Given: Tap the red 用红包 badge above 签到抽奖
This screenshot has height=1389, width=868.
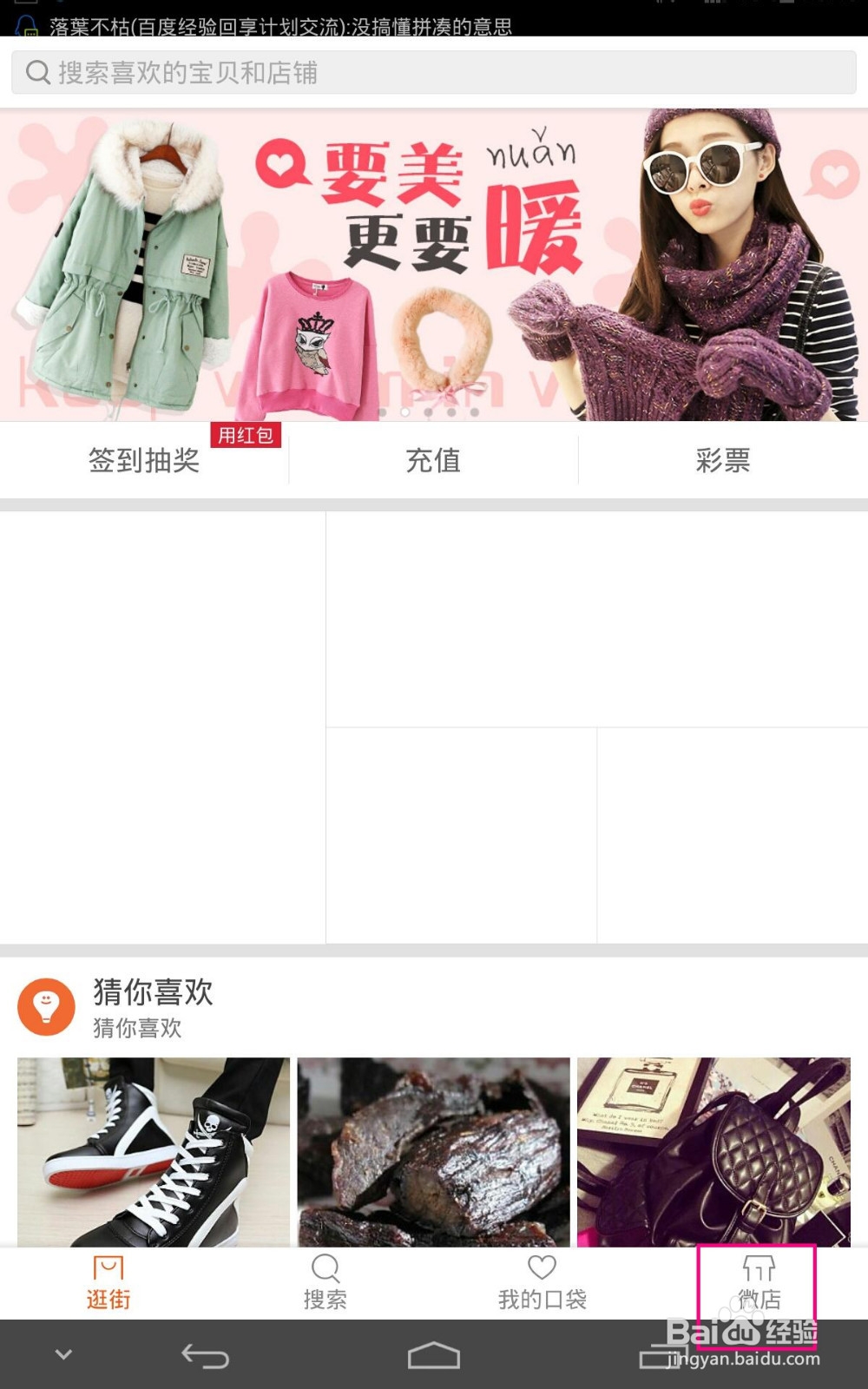Looking at the screenshot, I should pyautogui.click(x=247, y=436).
